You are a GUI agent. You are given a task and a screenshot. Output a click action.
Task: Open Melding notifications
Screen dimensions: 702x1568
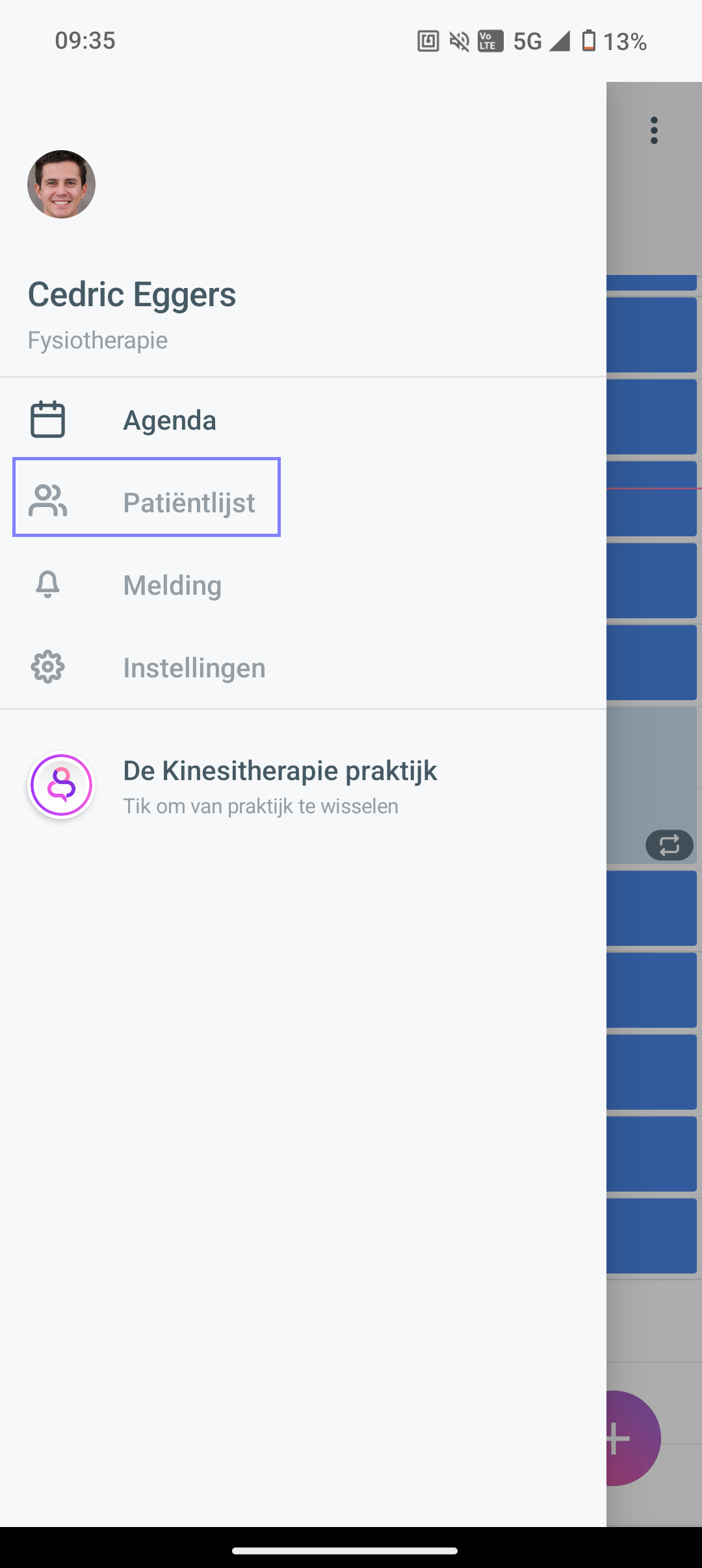(303, 585)
